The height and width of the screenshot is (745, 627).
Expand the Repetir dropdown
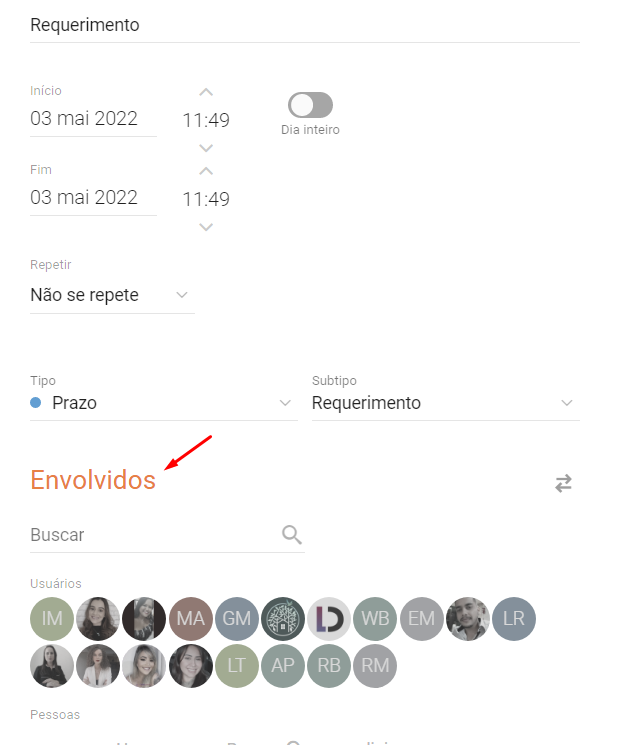click(111, 295)
